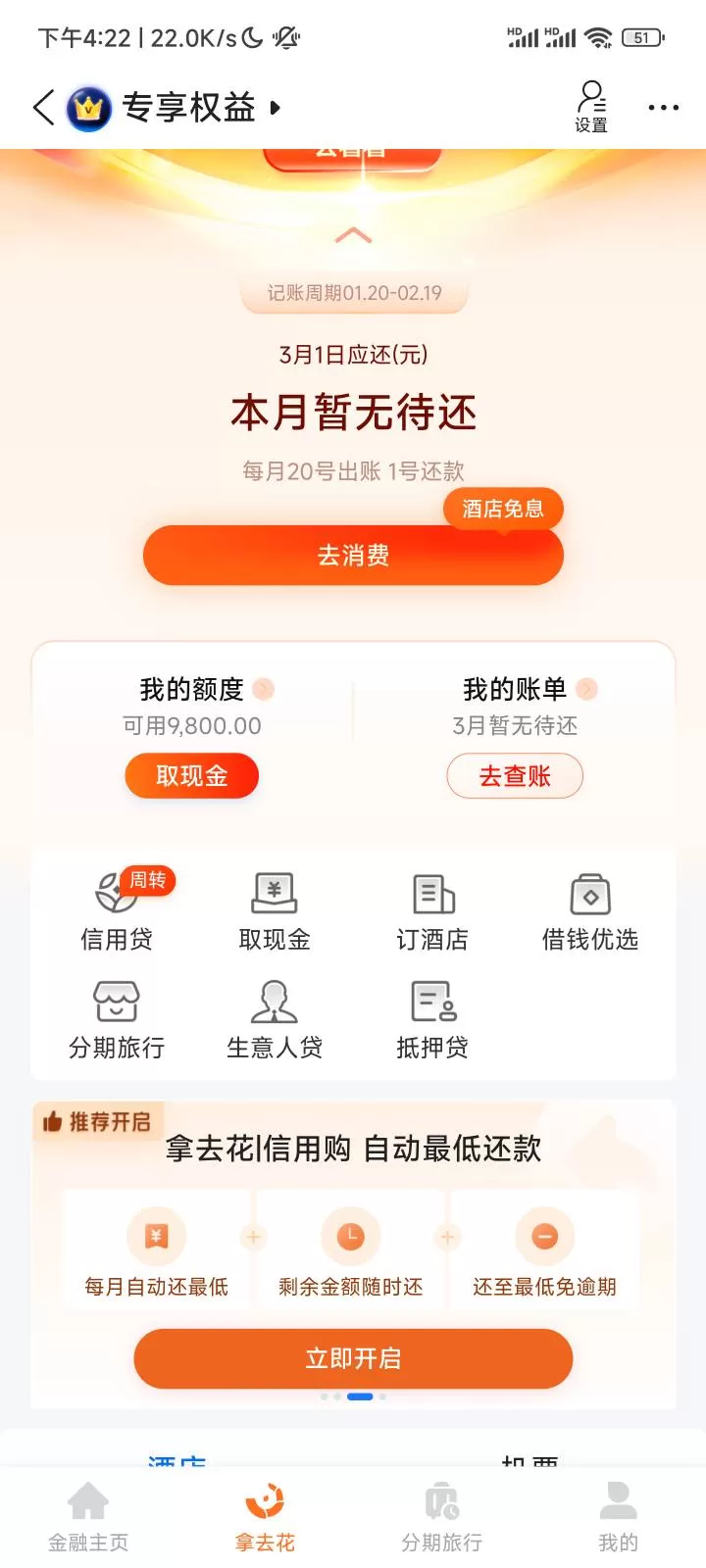This screenshot has height=1568, width=706.
Task: Expand 我的额度 quota details arrow
Action: pos(260,689)
